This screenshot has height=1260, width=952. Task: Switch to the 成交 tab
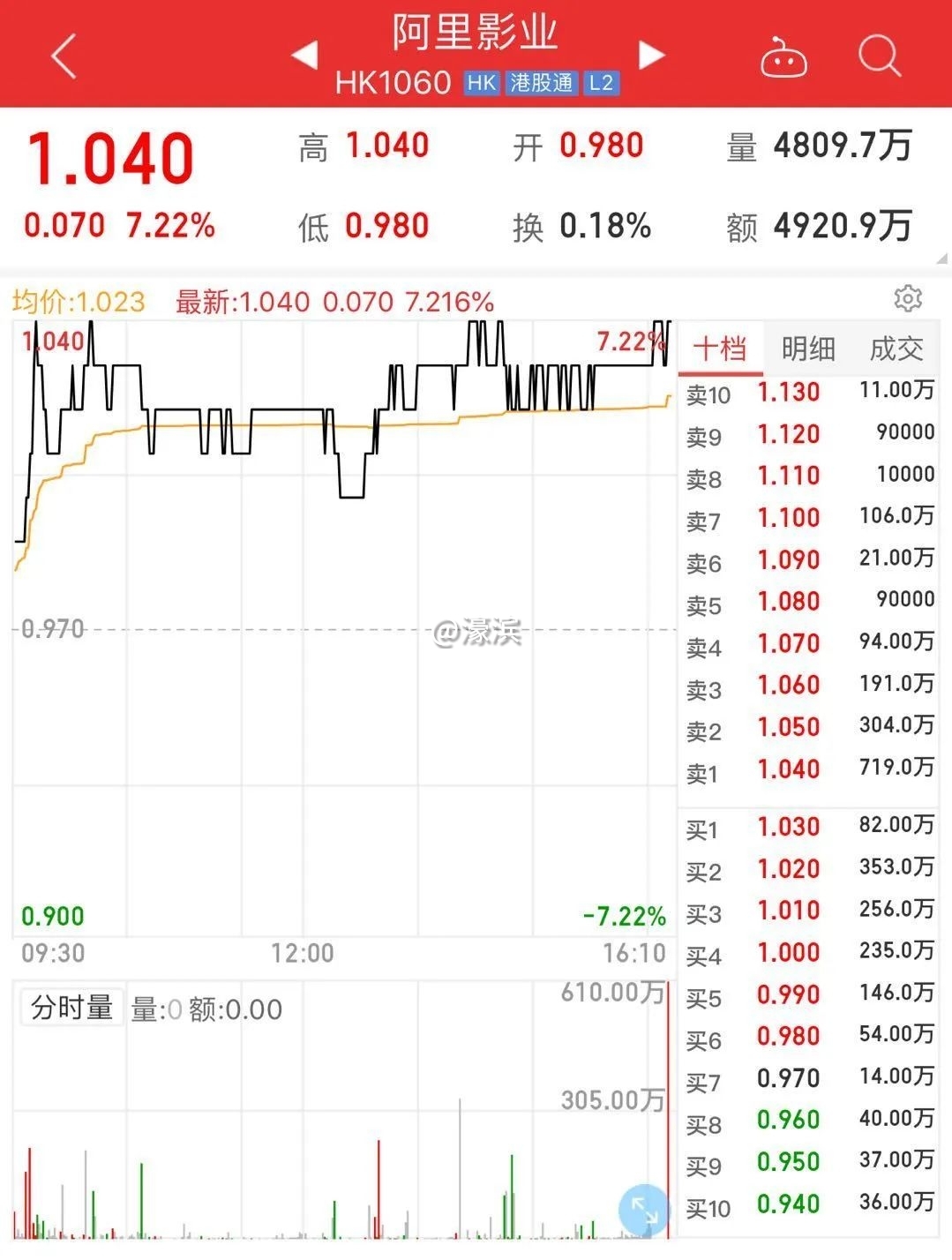coord(896,349)
